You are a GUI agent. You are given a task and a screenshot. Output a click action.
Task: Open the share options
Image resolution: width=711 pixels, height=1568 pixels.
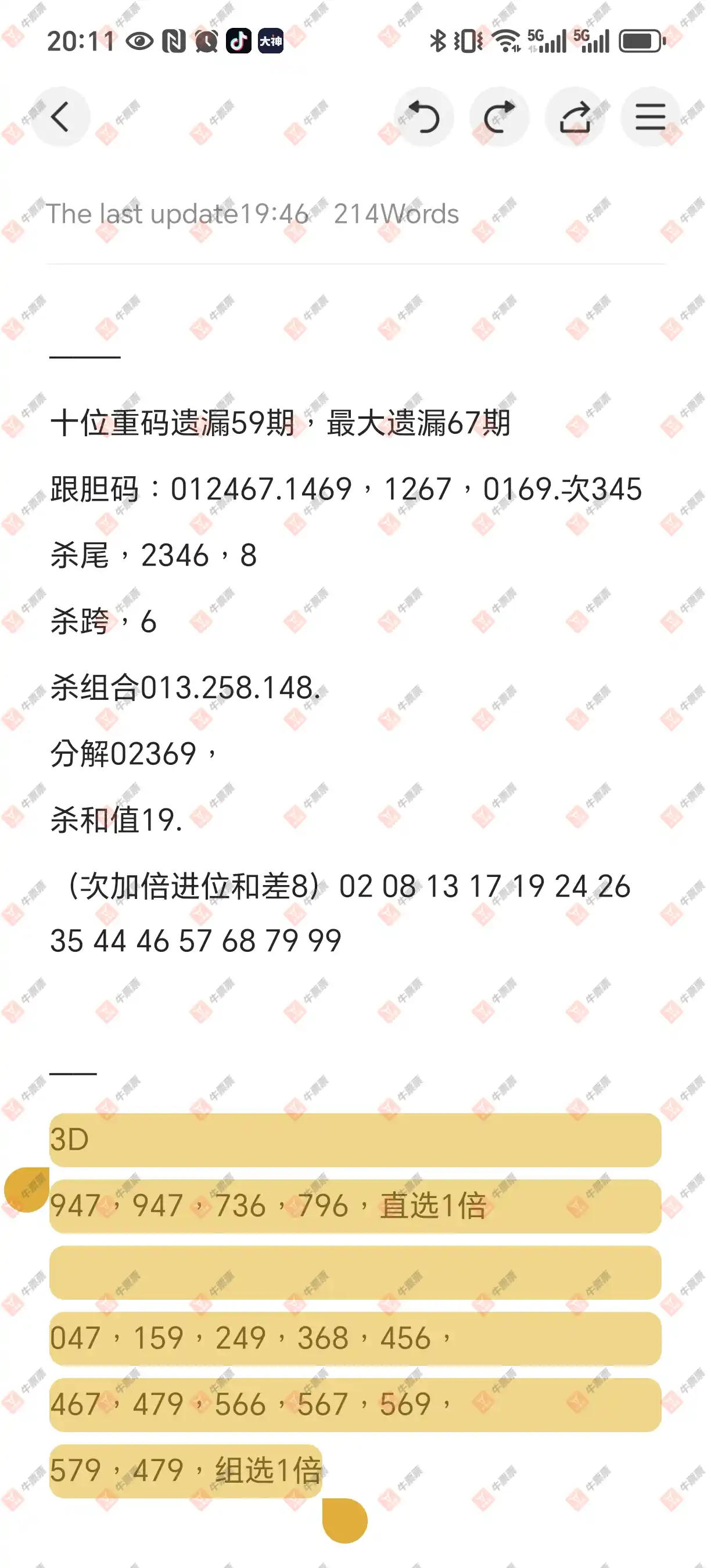click(x=576, y=116)
